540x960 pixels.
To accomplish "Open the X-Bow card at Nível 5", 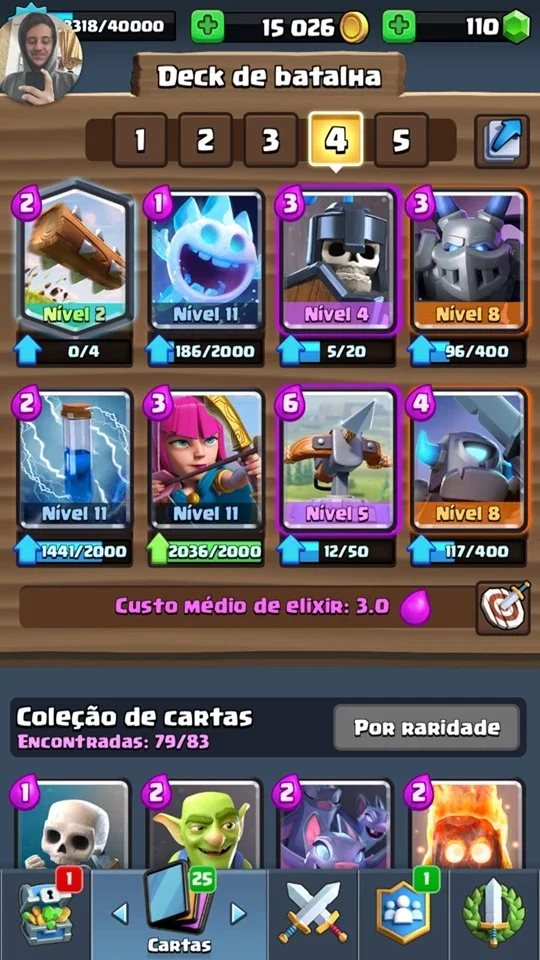I will click(337, 460).
